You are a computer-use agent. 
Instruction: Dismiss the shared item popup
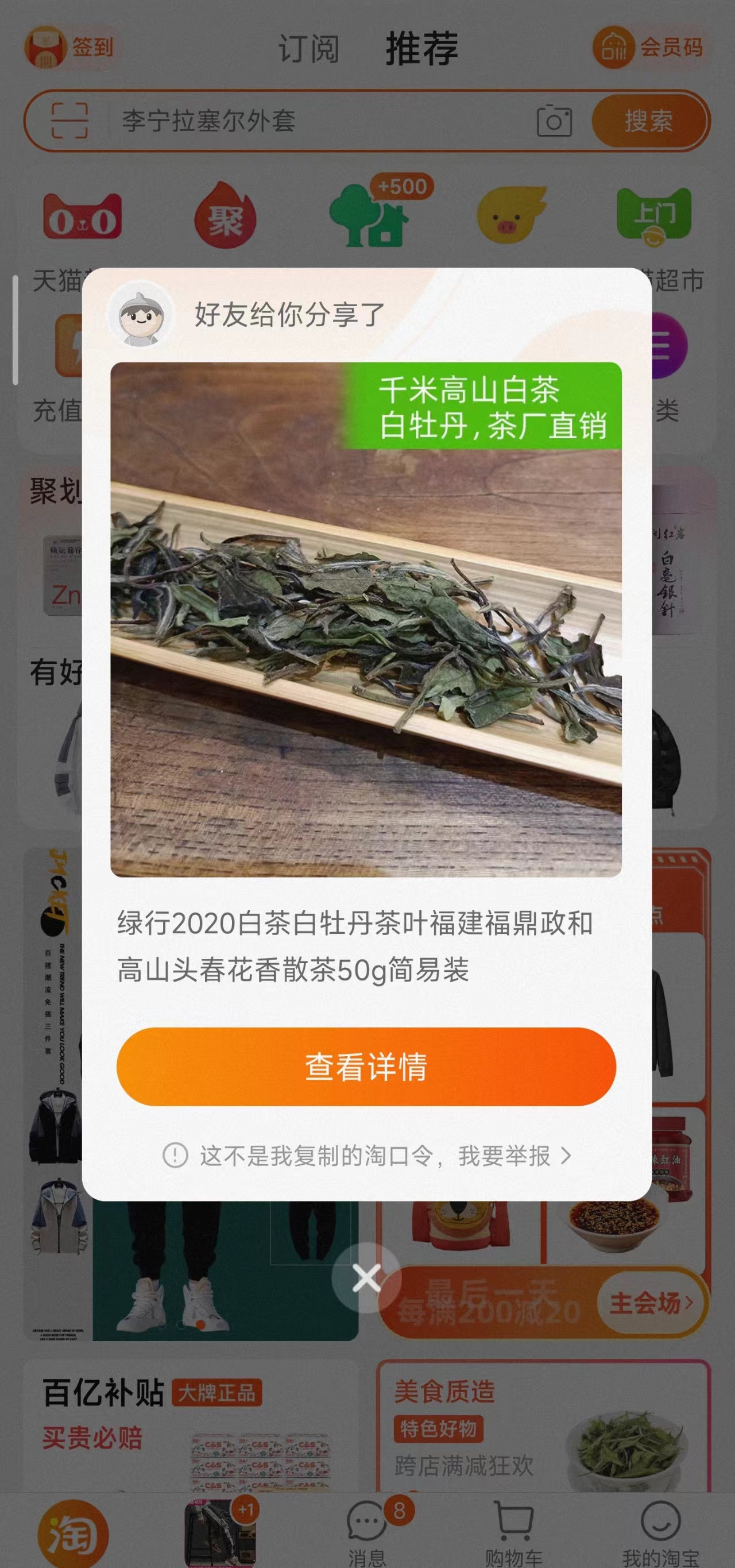pos(366,1277)
